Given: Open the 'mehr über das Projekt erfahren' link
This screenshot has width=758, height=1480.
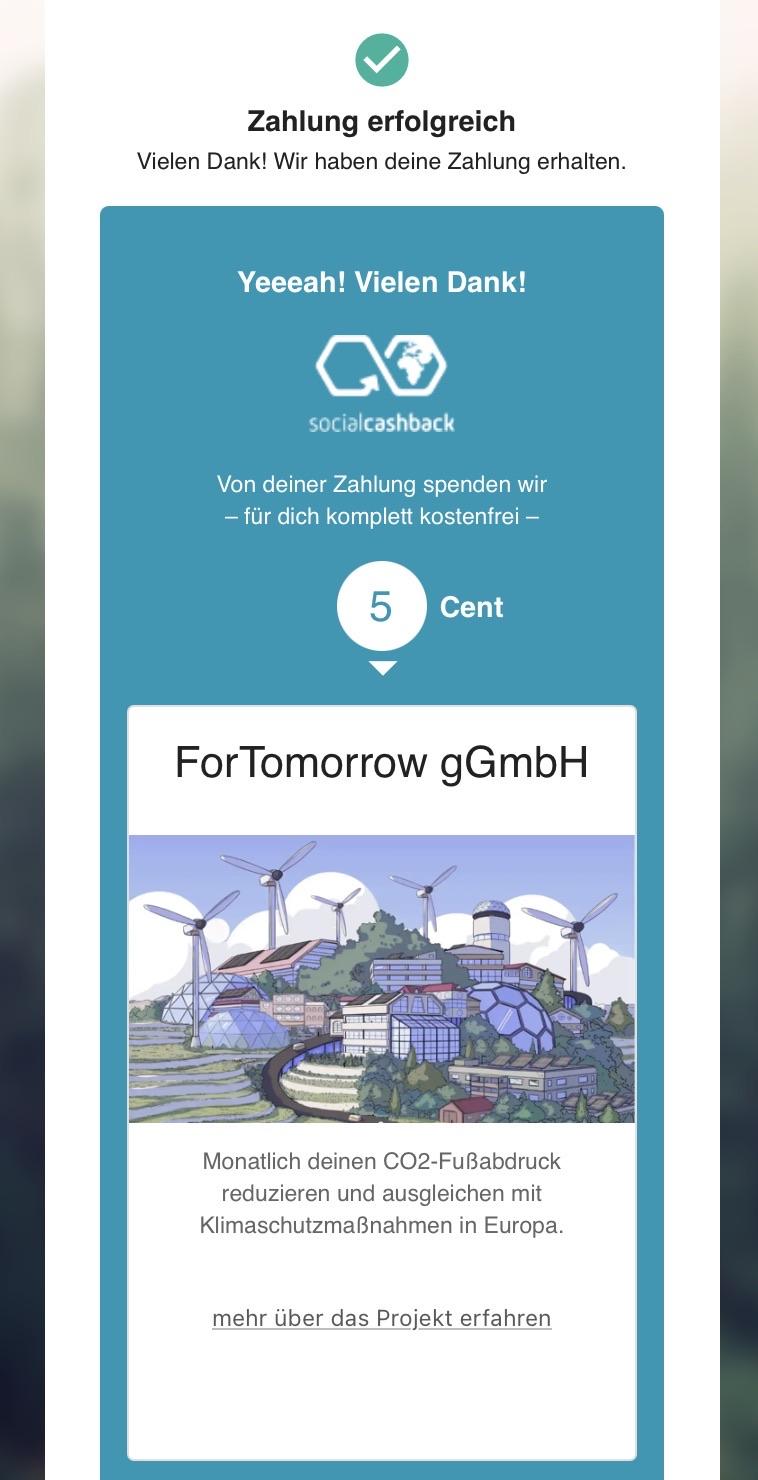Looking at the screenshot, I should click(x=381, y=1318).
